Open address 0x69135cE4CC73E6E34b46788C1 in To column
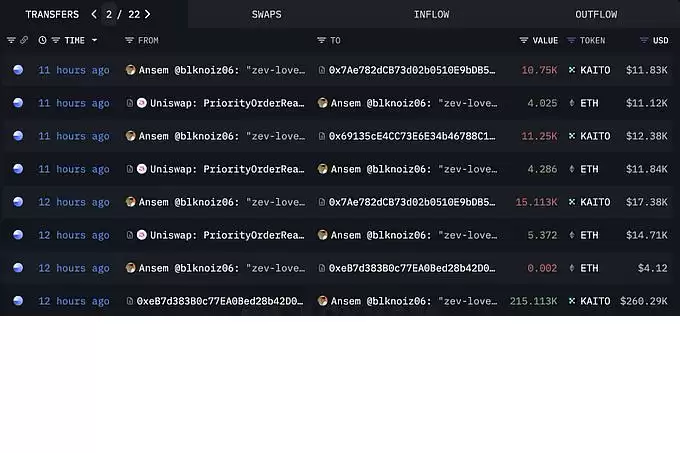Image resolution: width=680 pixels, height=453 pixels. coord(411,136)
